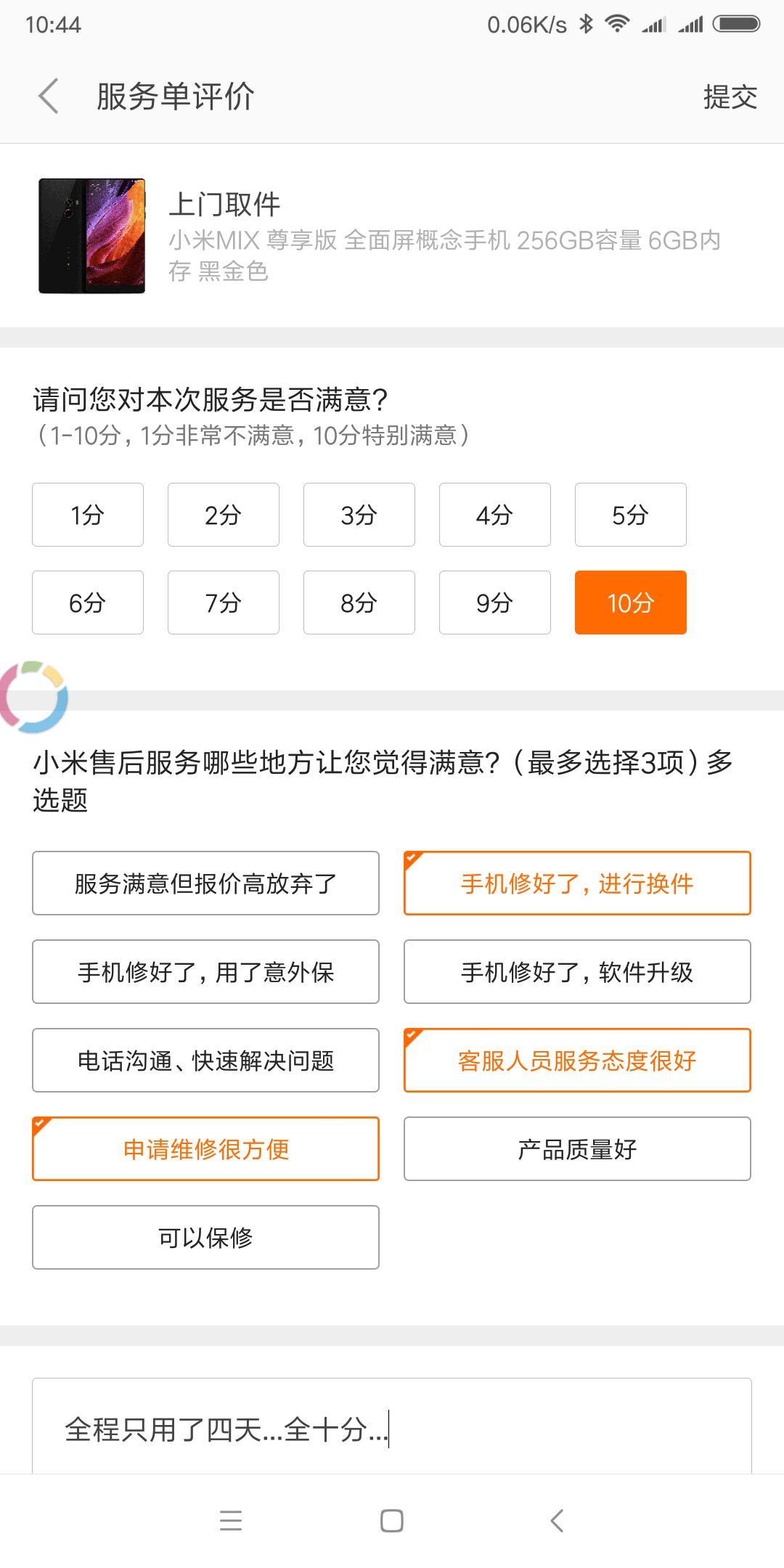
Task: Check 手机修好了，用了意外保
Action: tap(205, 972)
